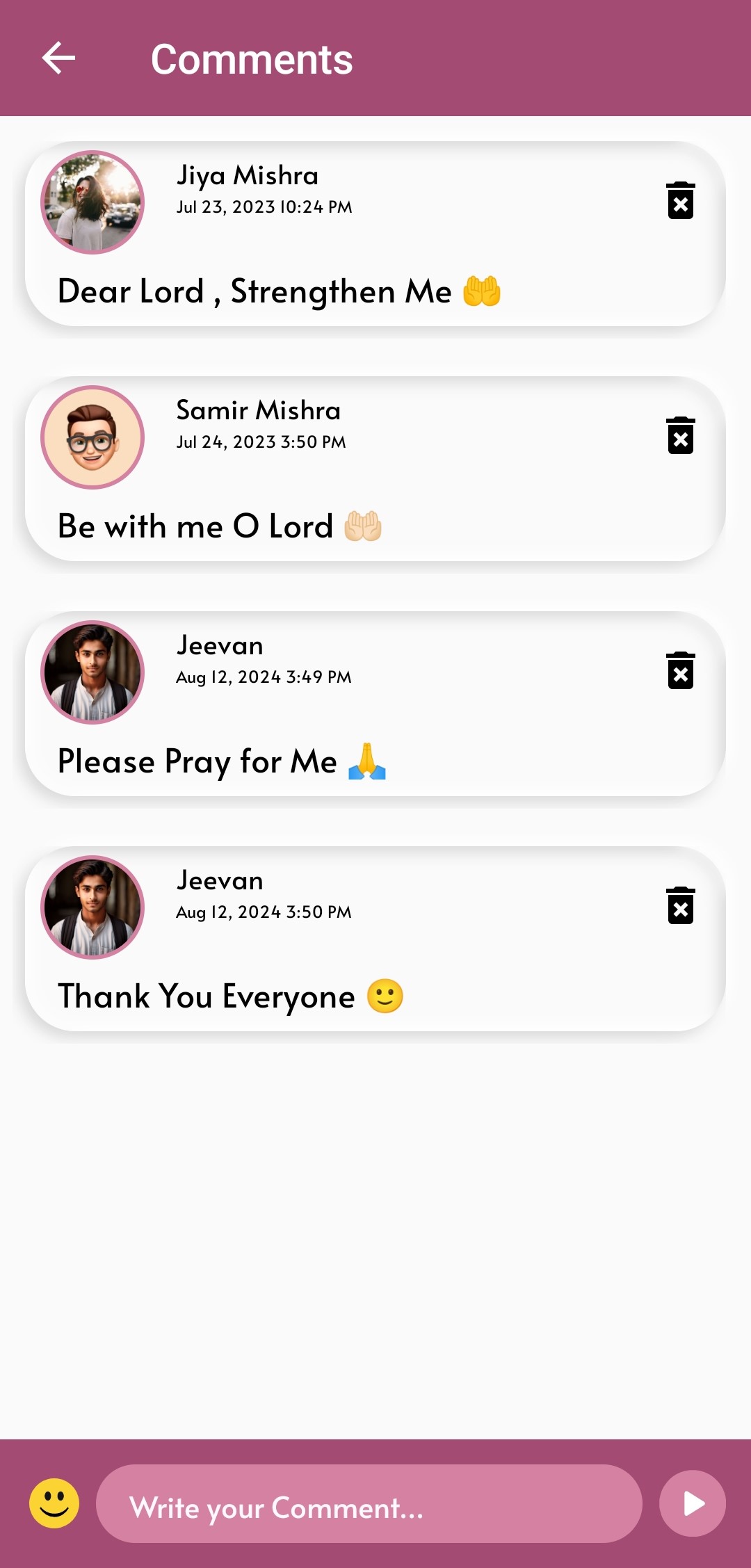This screenshot has width=751, height=1568.
Task: Focus the Write your Comment field
Action: tap(369, 1507)
